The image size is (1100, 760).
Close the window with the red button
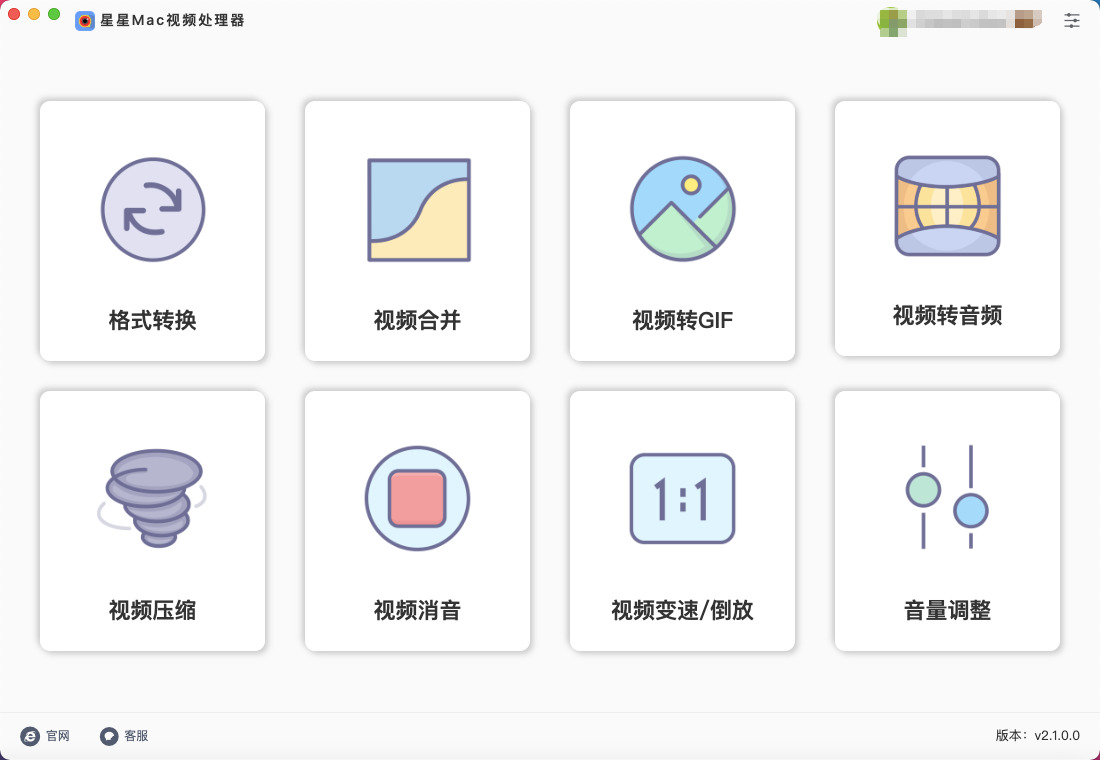[14, 14]
